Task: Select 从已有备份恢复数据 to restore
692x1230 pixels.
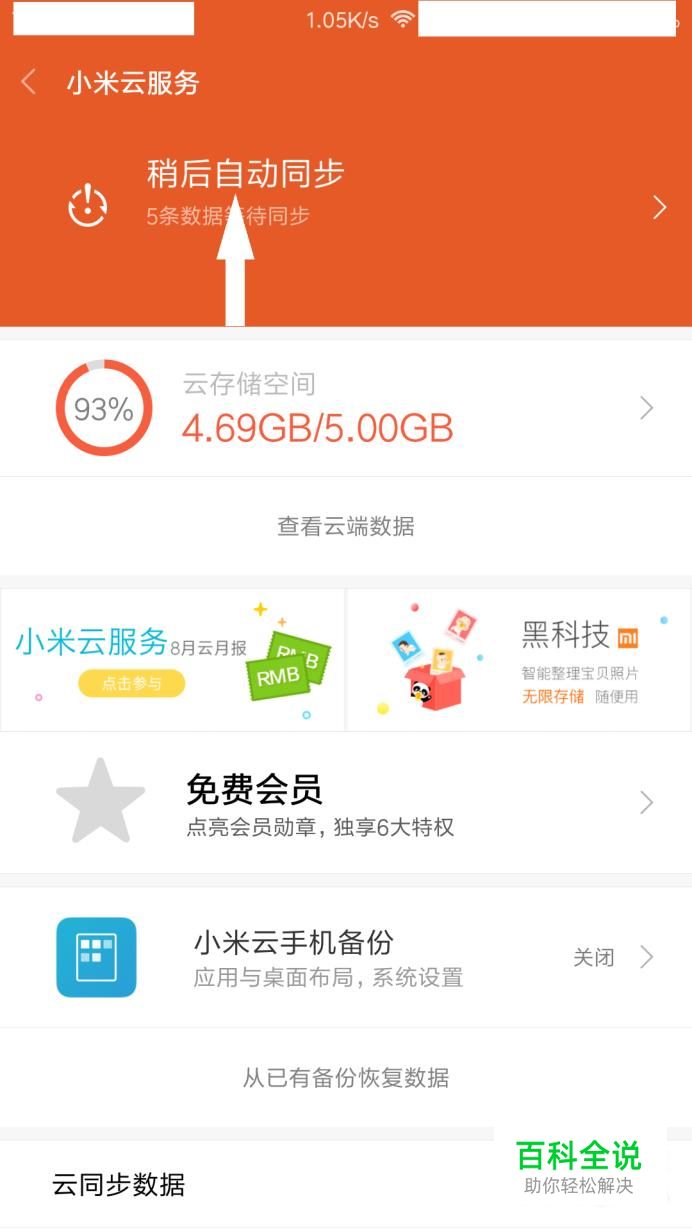Action: pyautogui.click(x=346, y=1078)
